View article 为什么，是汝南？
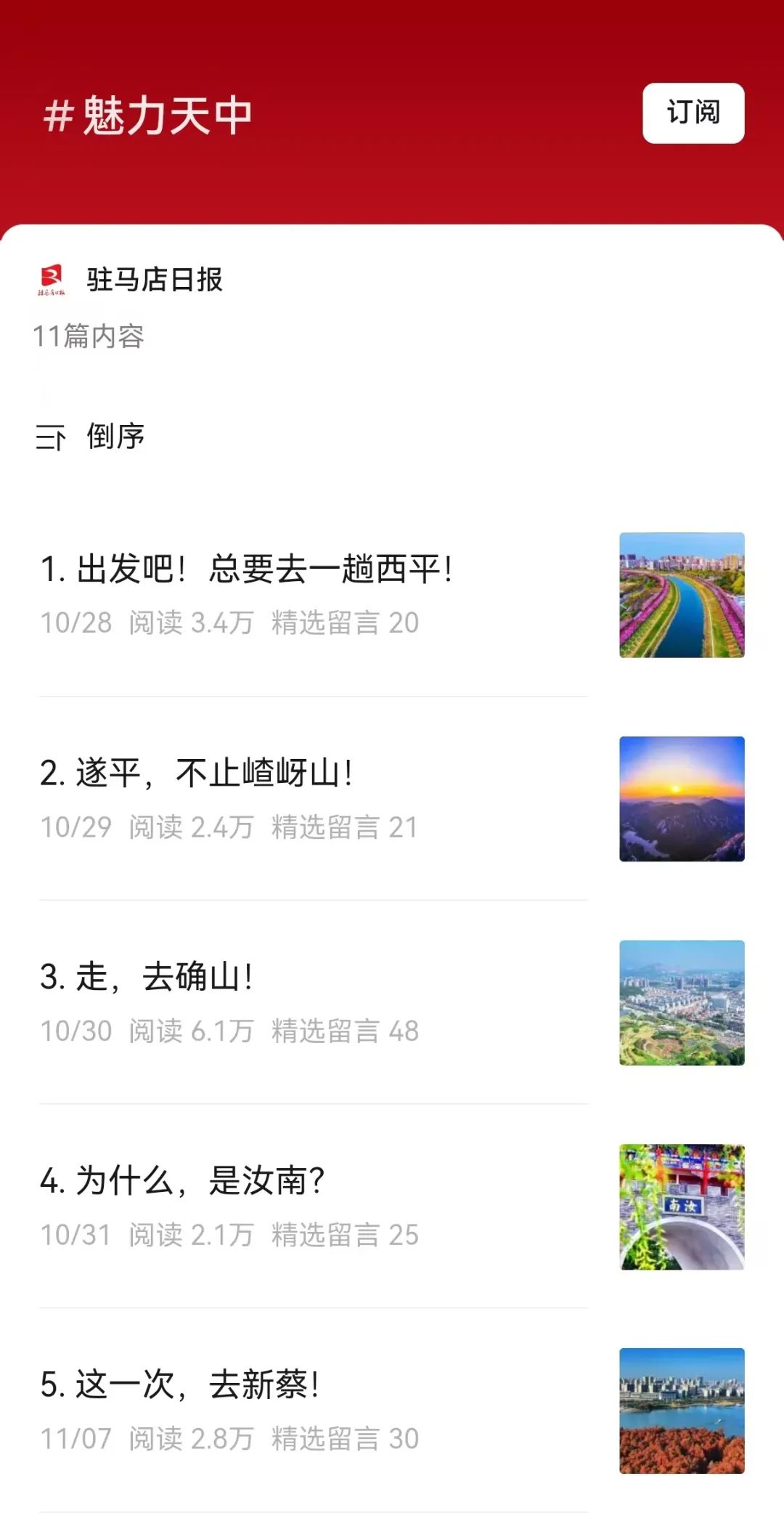The width and height of the screenshot is (784, 1513). (183, 1181)
